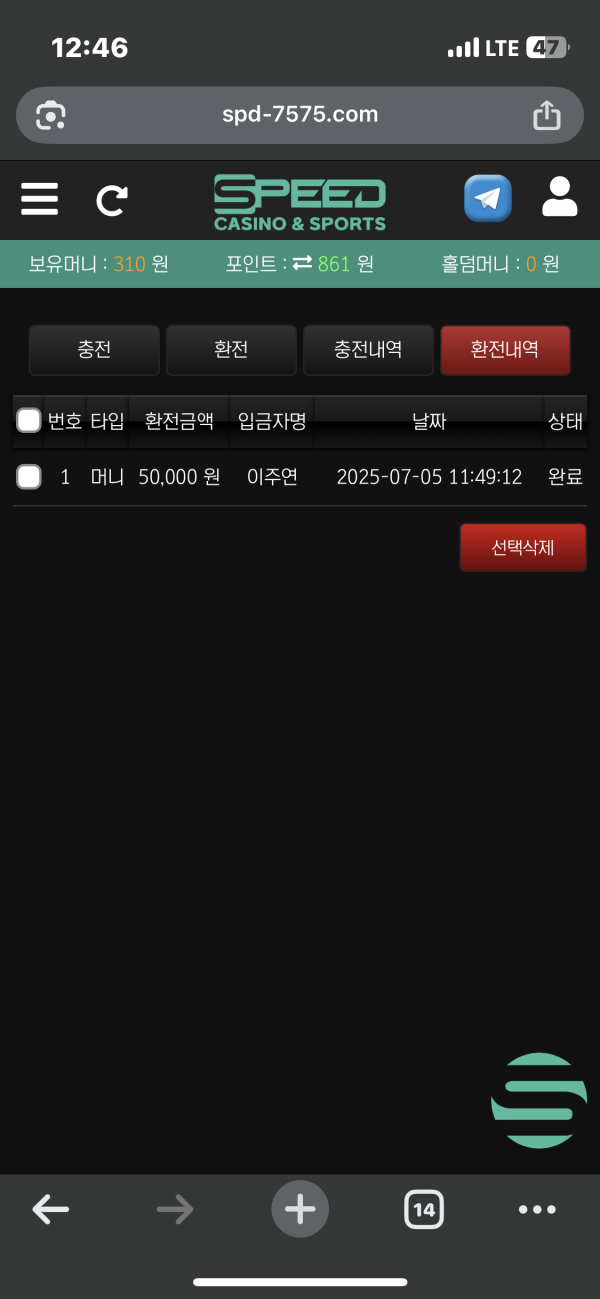Select the 환전내역 tab

pyautogui.click(x=505, y=350)
